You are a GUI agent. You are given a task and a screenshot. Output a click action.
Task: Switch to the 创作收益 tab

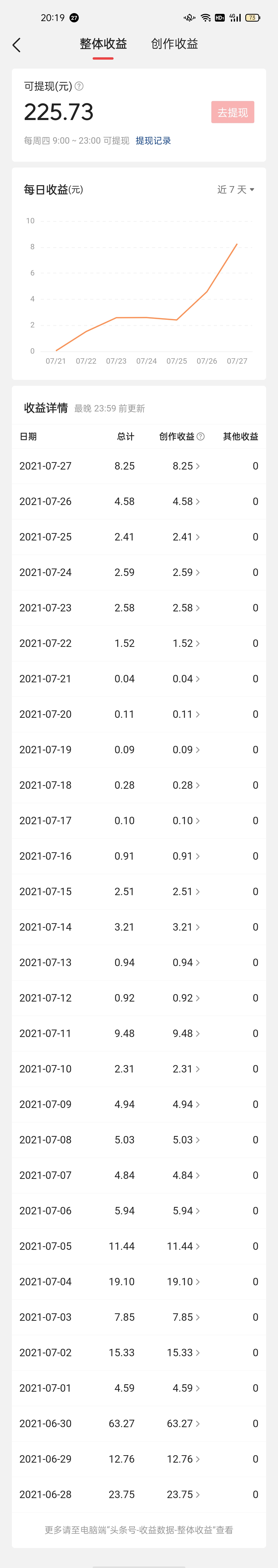coord(174,44)
